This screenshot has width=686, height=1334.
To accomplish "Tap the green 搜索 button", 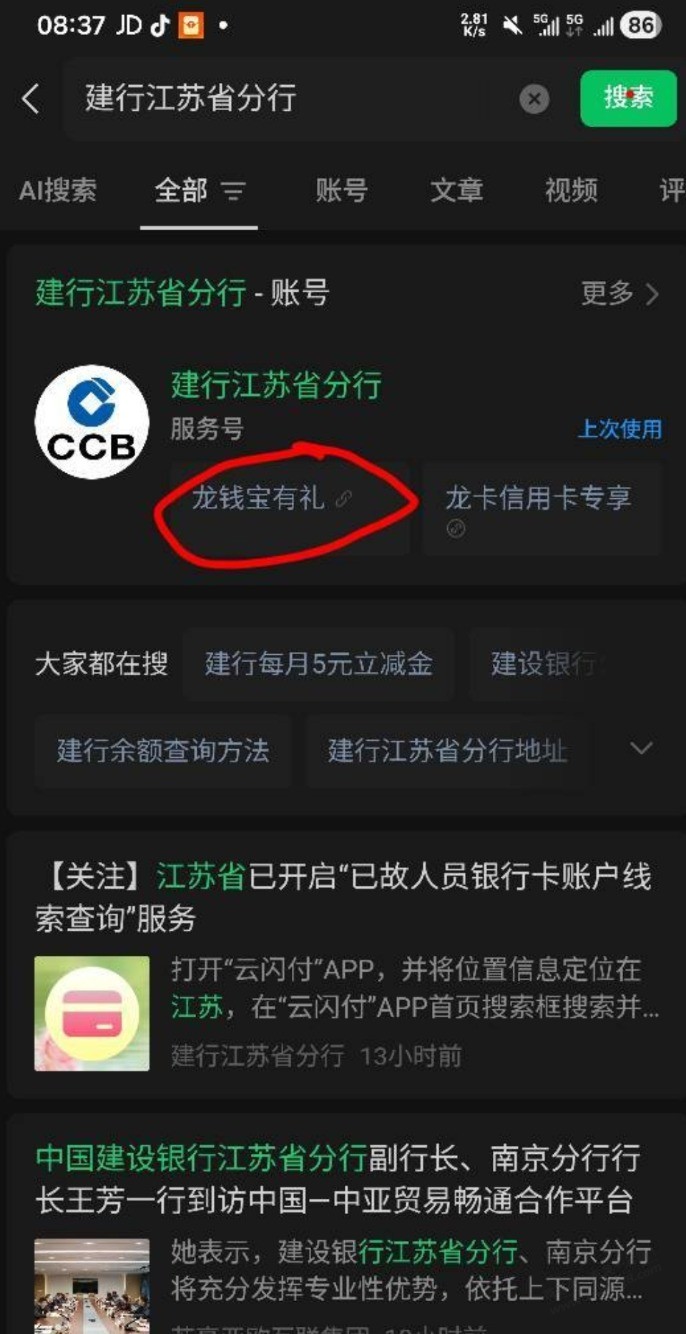I will [x=628, y=97].
